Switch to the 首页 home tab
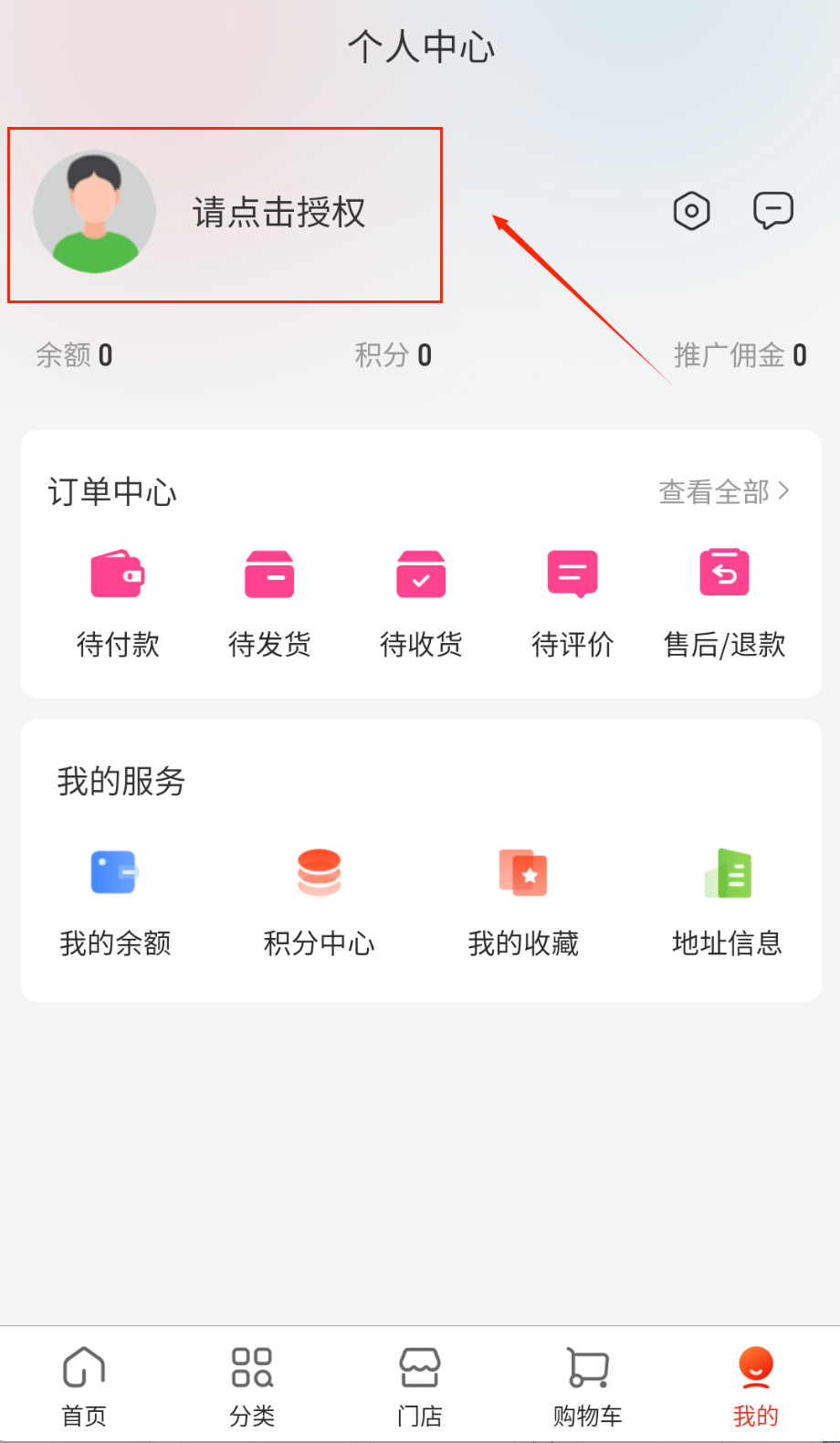This screenshot has width=840, height=1443. tap(84, 1385)
